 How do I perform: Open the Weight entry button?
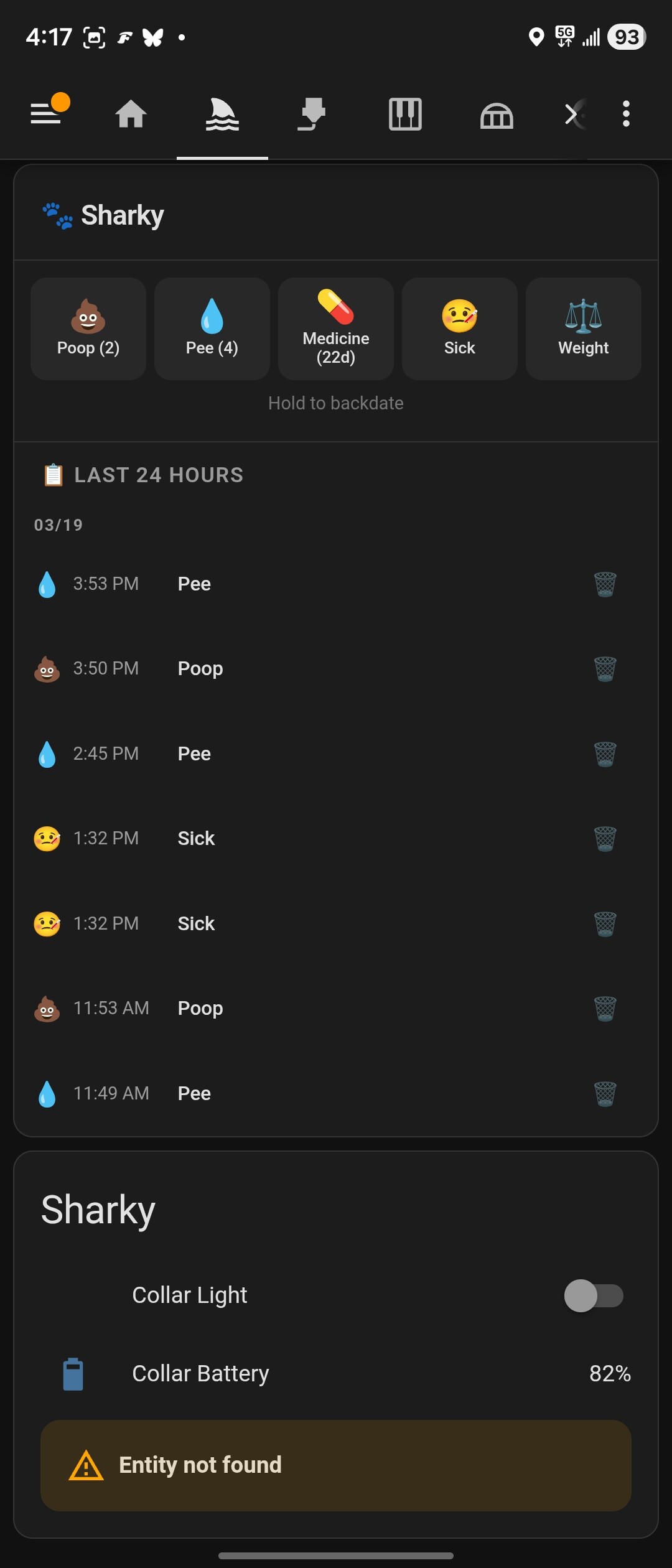[x=583, y=329]
